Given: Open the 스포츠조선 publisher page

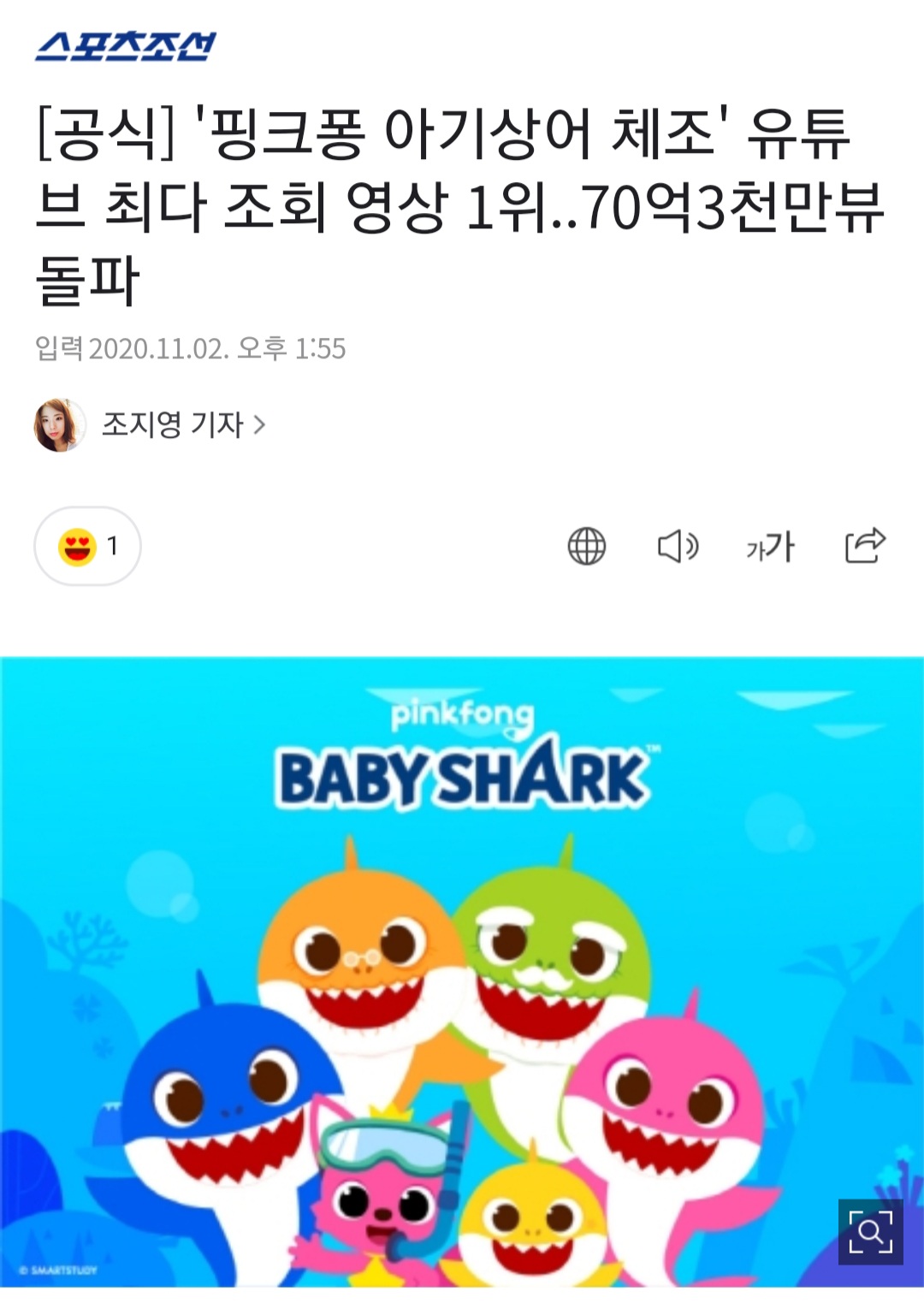Looking at the screenshot, I should click(125, 46).
